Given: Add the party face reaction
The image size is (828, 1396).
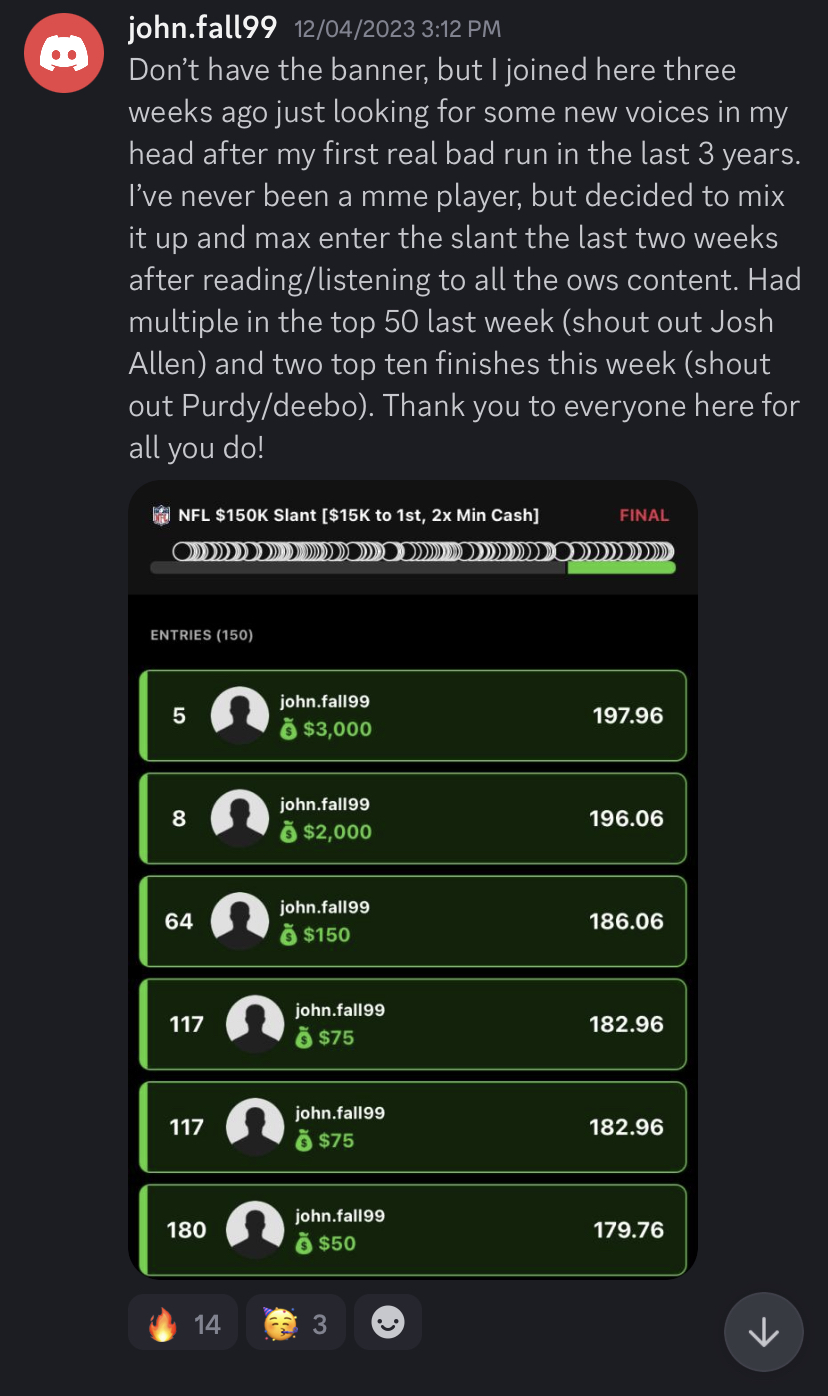Looking at the screenshot, I should coord(296,1324).
